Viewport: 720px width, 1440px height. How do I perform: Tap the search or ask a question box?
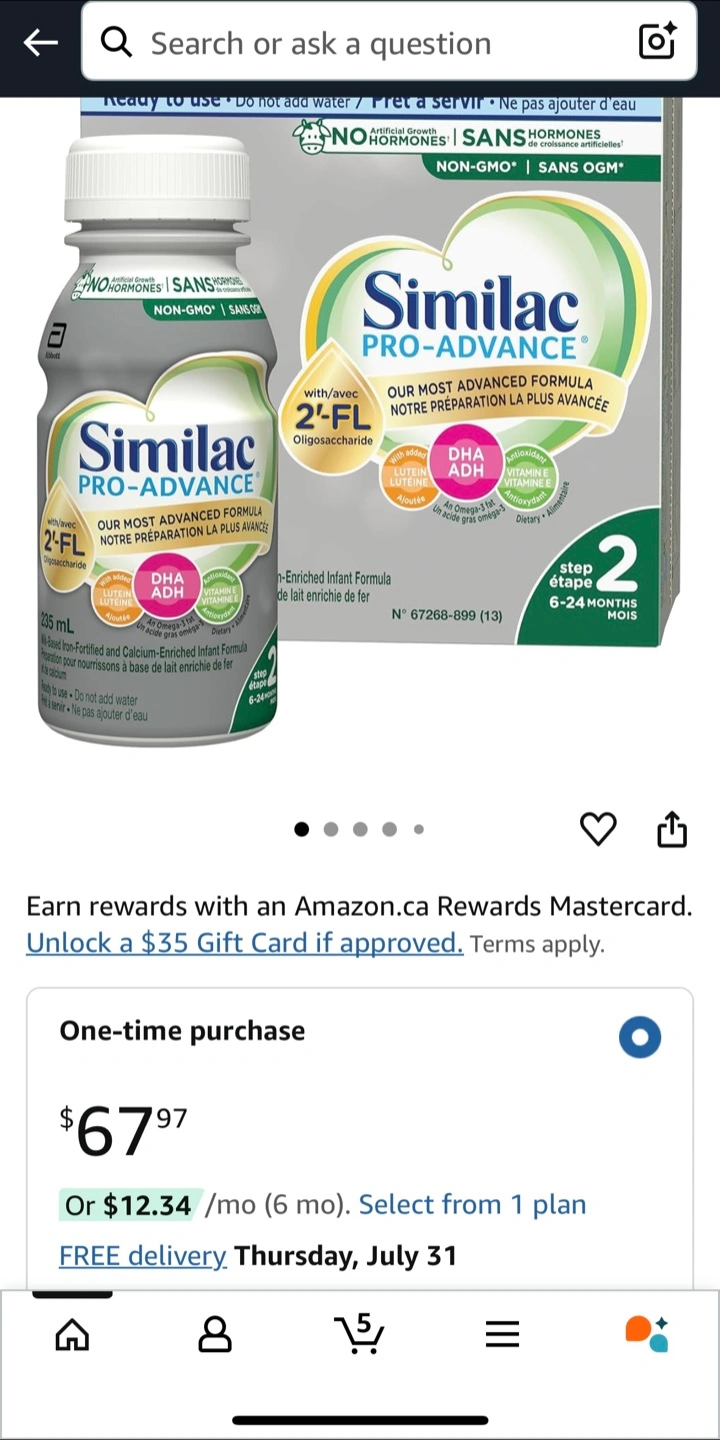click(389, 42)
